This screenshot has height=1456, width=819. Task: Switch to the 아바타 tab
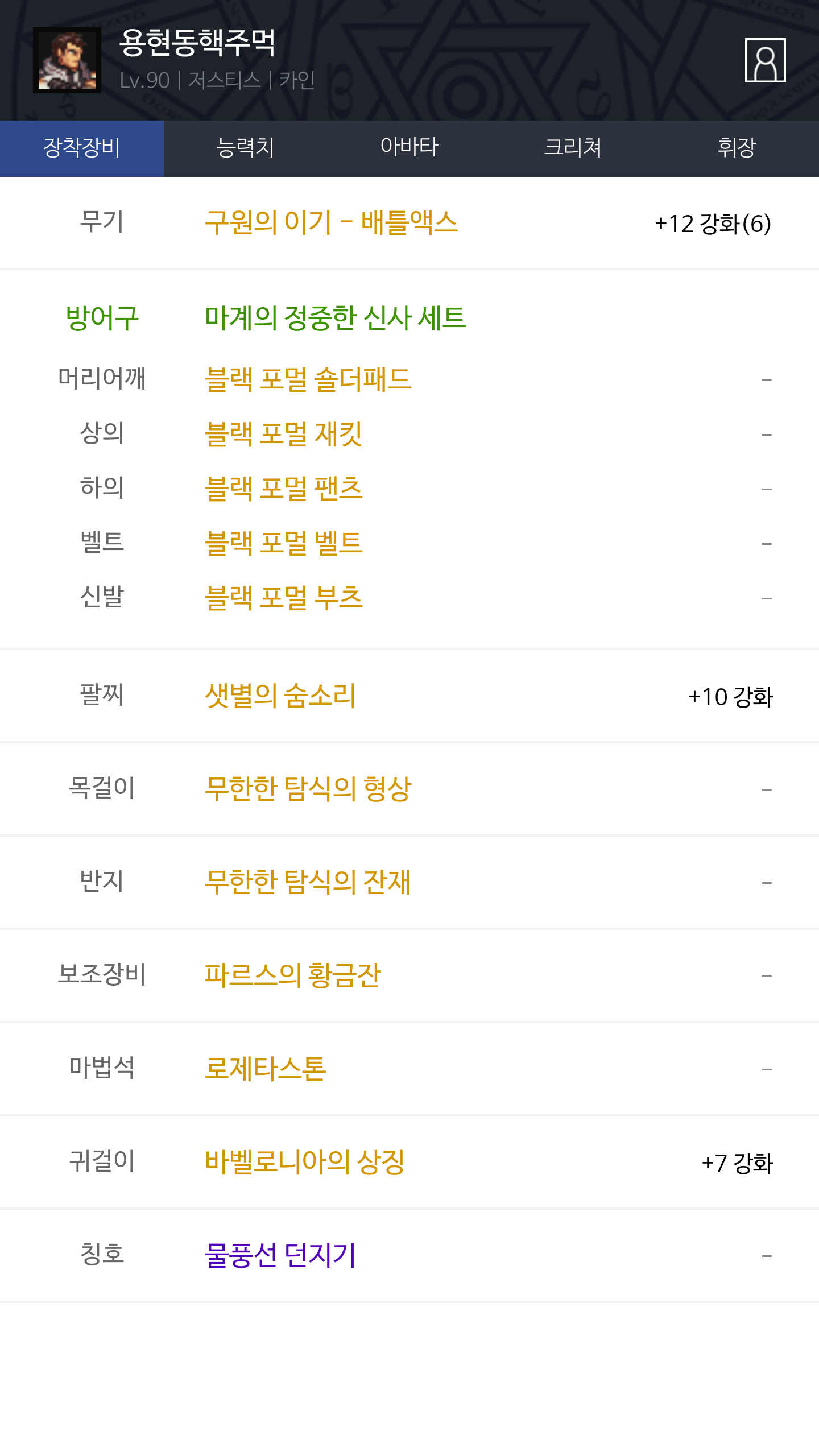409,148
